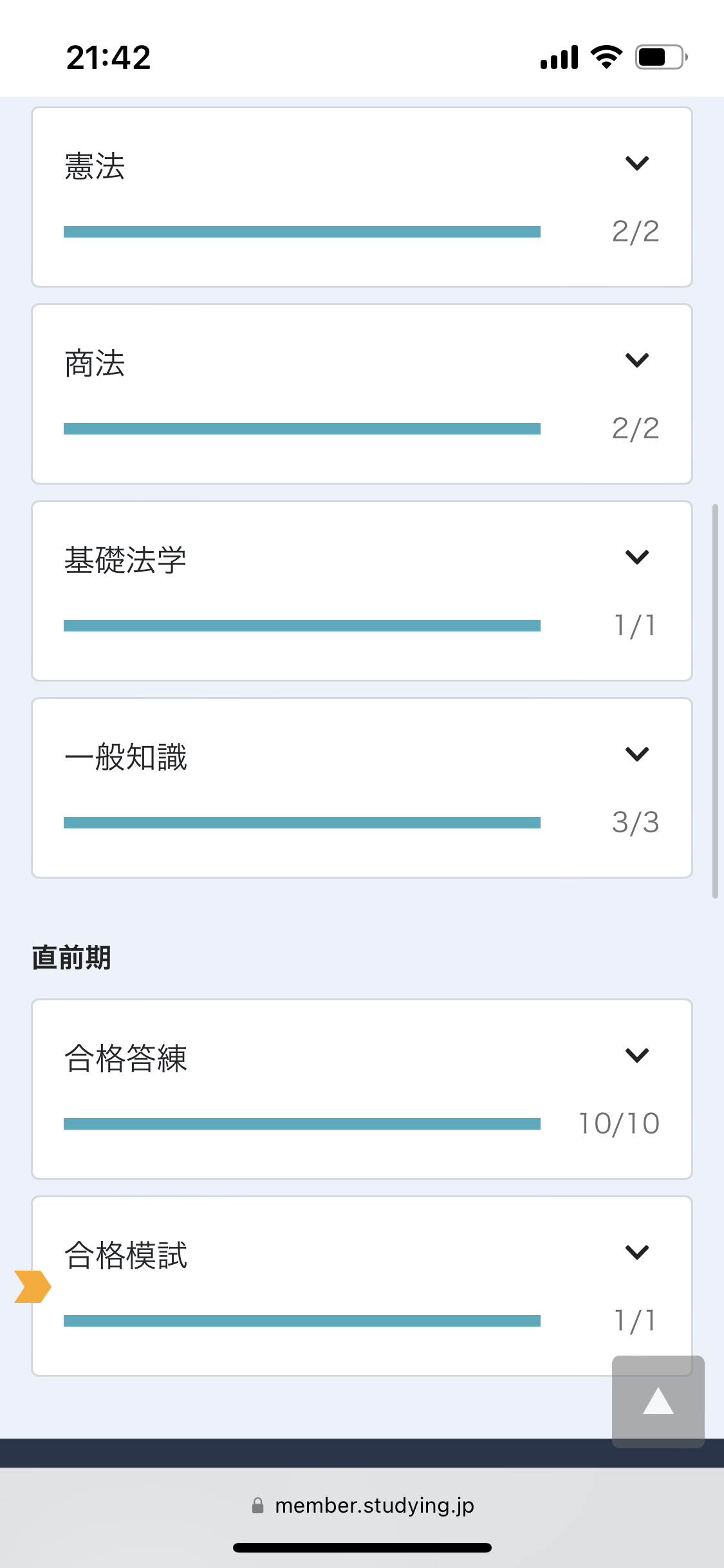Image resolution: width=724 pixels, height=1568 pixels.
Task: Expand the 一般知識 section
Action: pos(636,754)
